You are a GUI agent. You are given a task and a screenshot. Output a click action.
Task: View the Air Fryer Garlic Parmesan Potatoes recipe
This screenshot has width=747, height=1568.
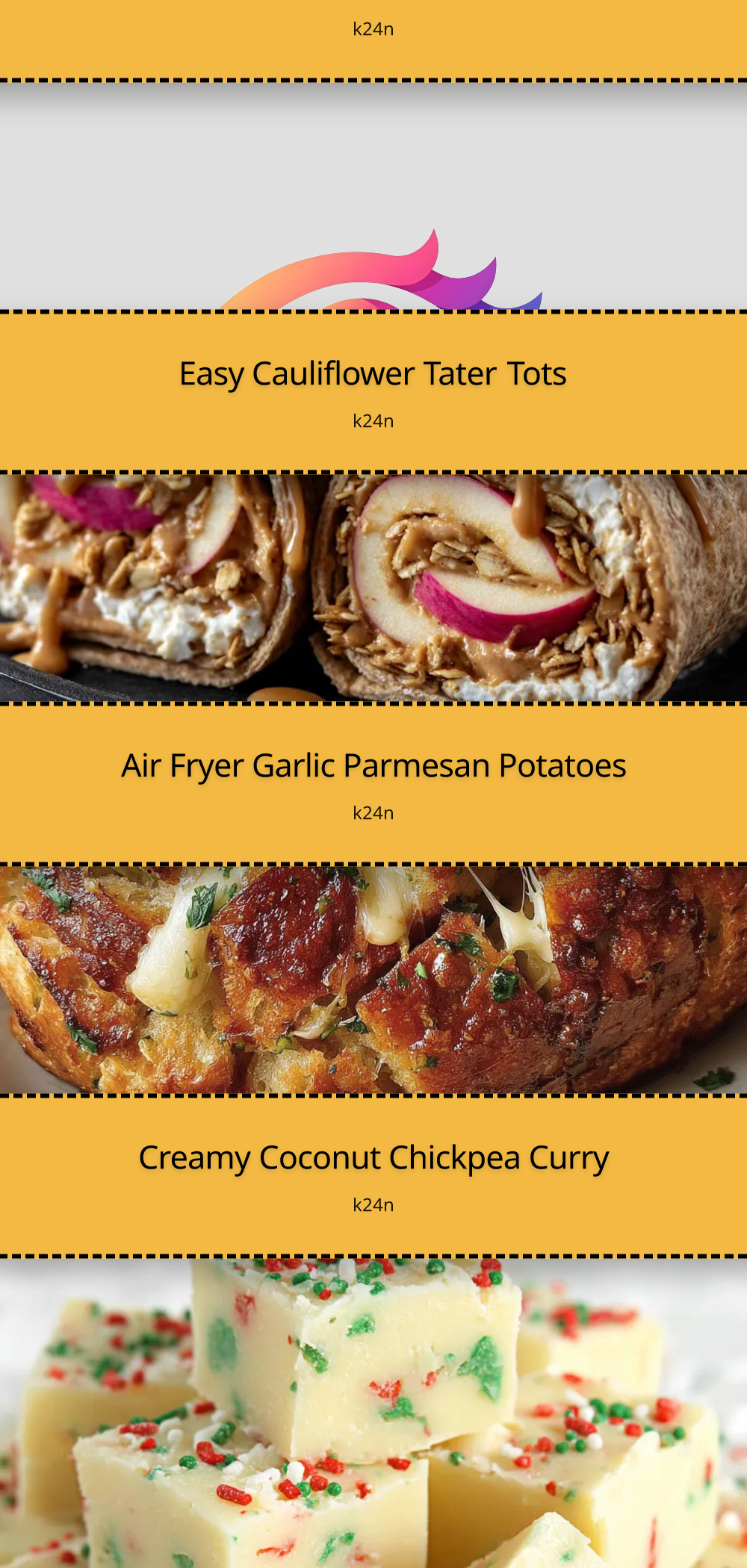[x=373, y=766]
